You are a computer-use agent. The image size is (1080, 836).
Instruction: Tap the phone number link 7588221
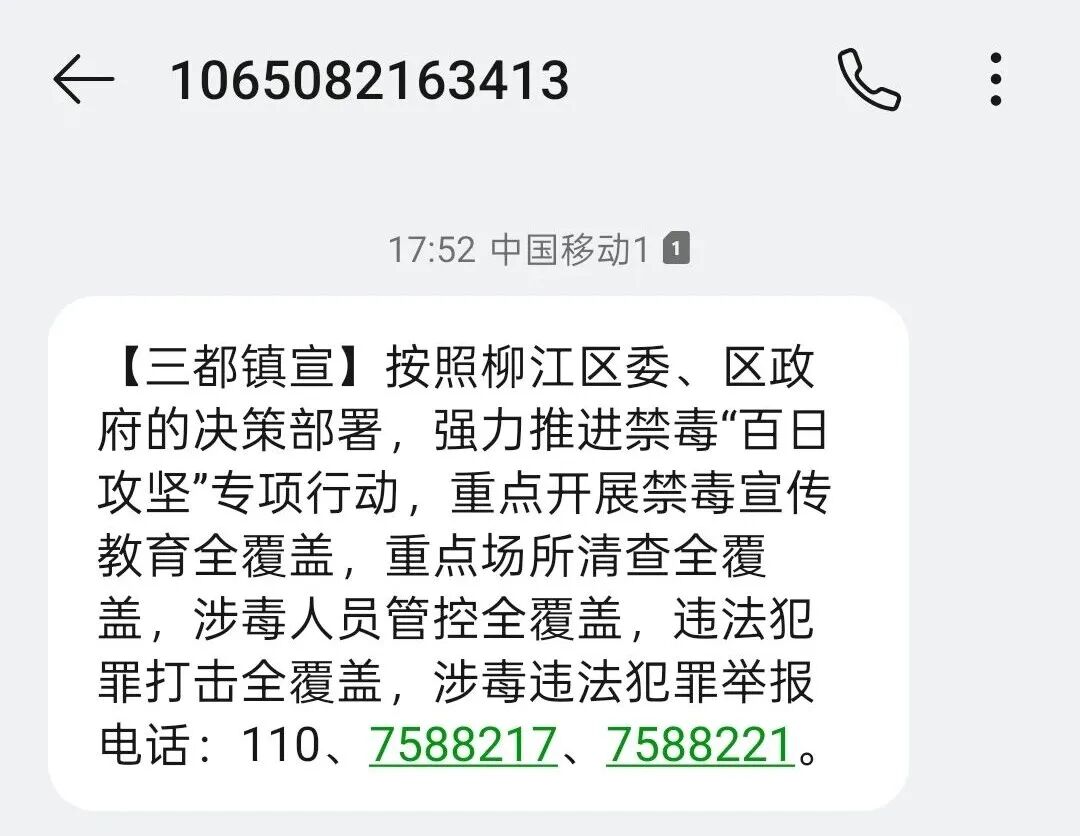pyautogui.click(x=699, y=745)
